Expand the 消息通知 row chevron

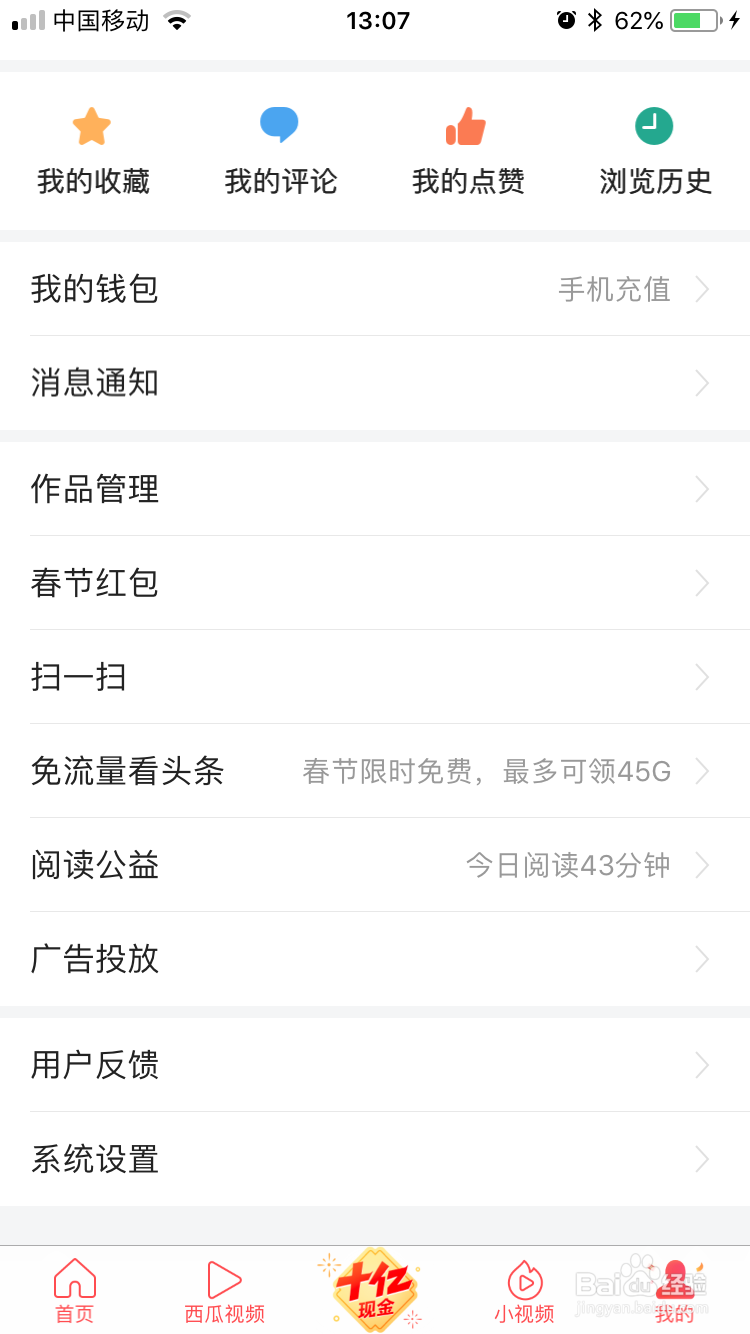[x=701, y=382]
